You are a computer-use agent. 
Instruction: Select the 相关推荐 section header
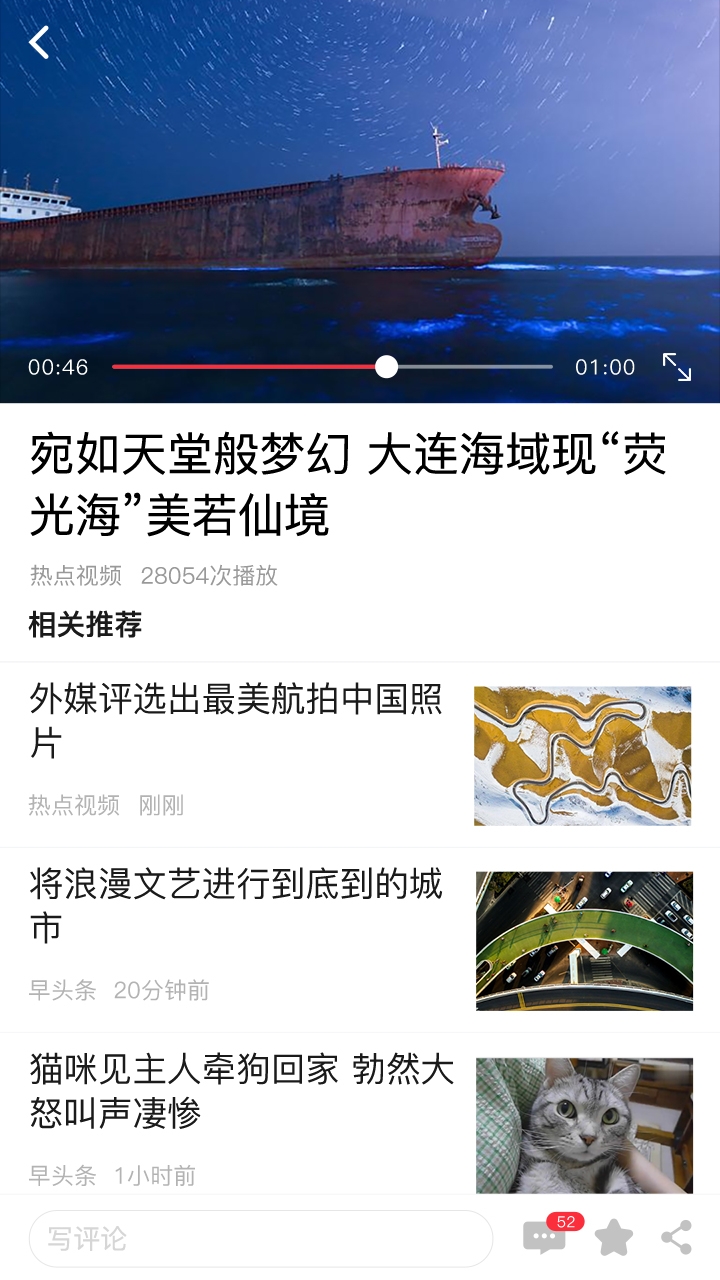click(x=85, y=624)
